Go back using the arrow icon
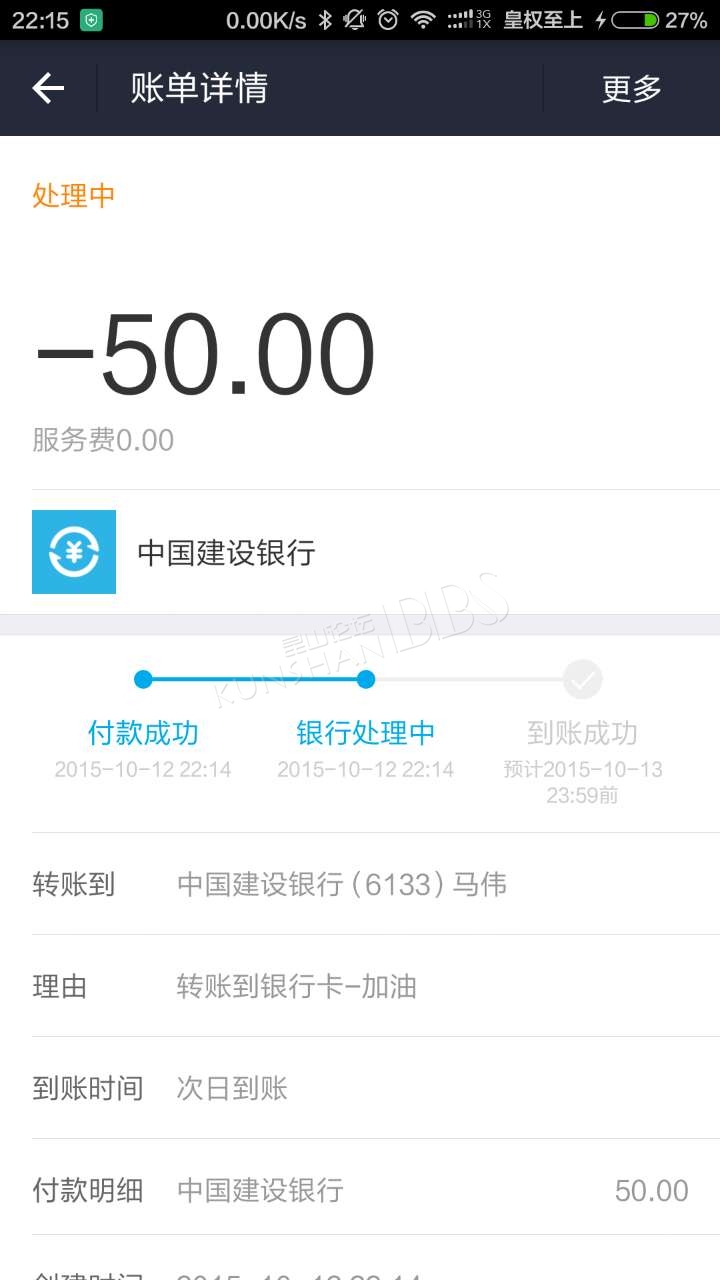This screenshot has width=720, height=1280. point(48,89)
